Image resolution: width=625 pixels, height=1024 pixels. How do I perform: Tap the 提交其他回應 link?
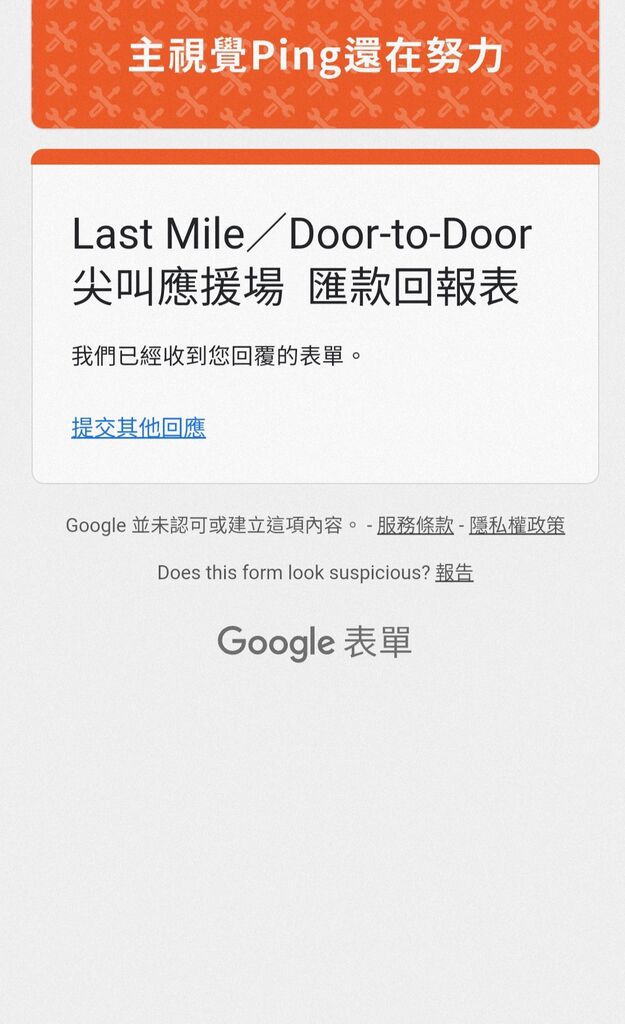[138, 428]
